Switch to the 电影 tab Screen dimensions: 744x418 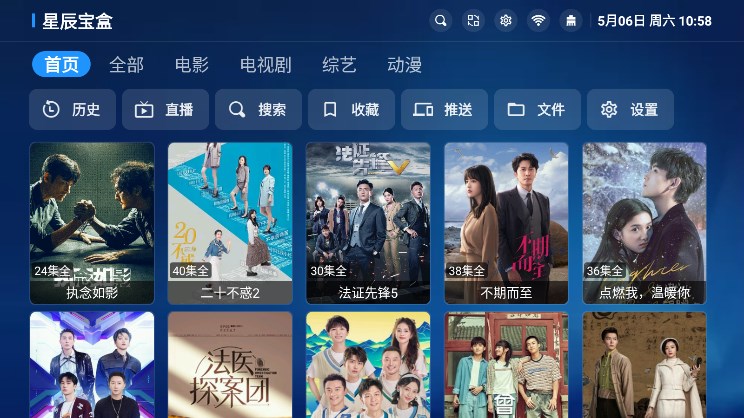pyautogui.click(x=191, y=65)
